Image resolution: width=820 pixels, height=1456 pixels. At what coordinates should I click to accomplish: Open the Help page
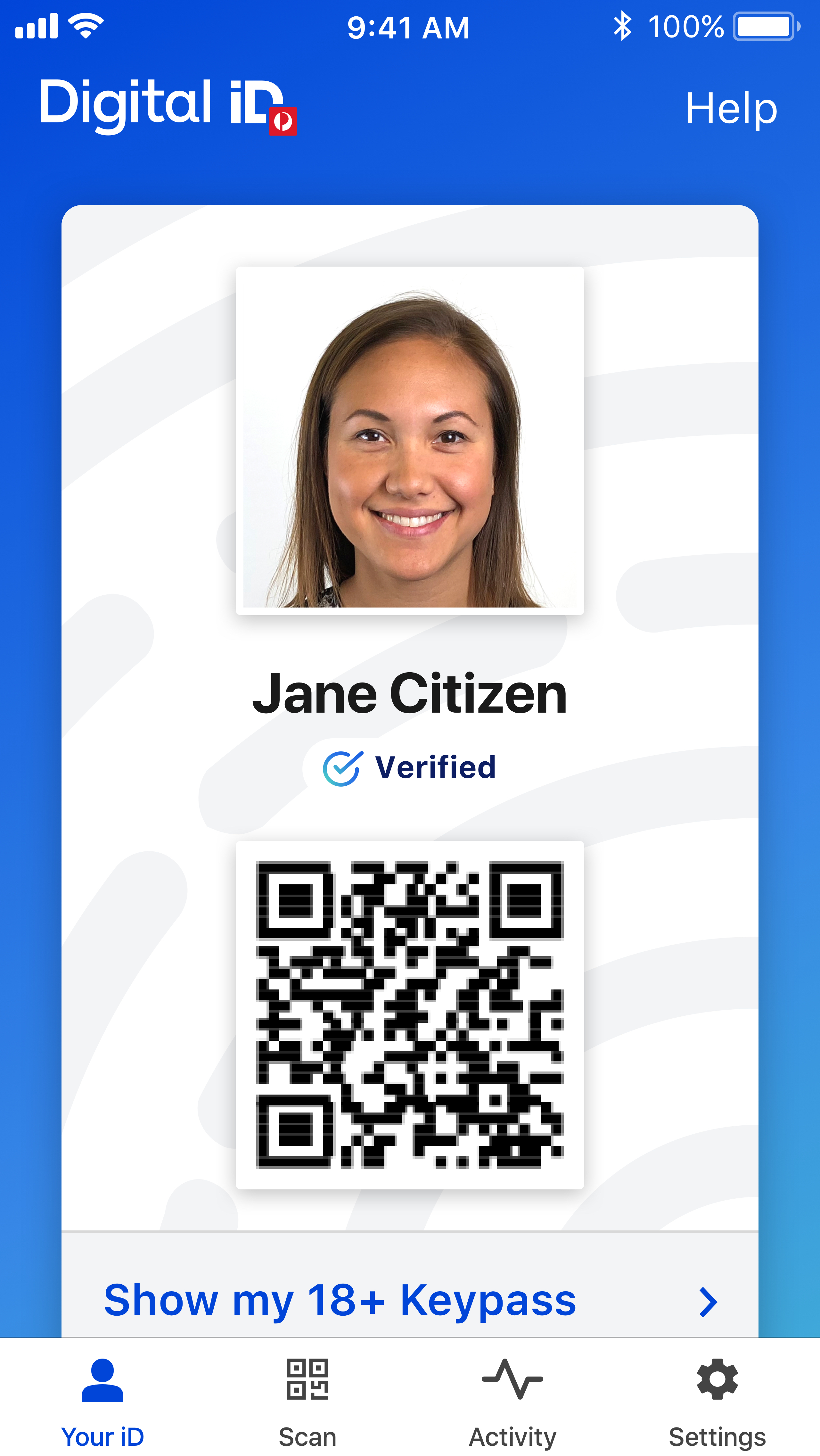point(731,108)
